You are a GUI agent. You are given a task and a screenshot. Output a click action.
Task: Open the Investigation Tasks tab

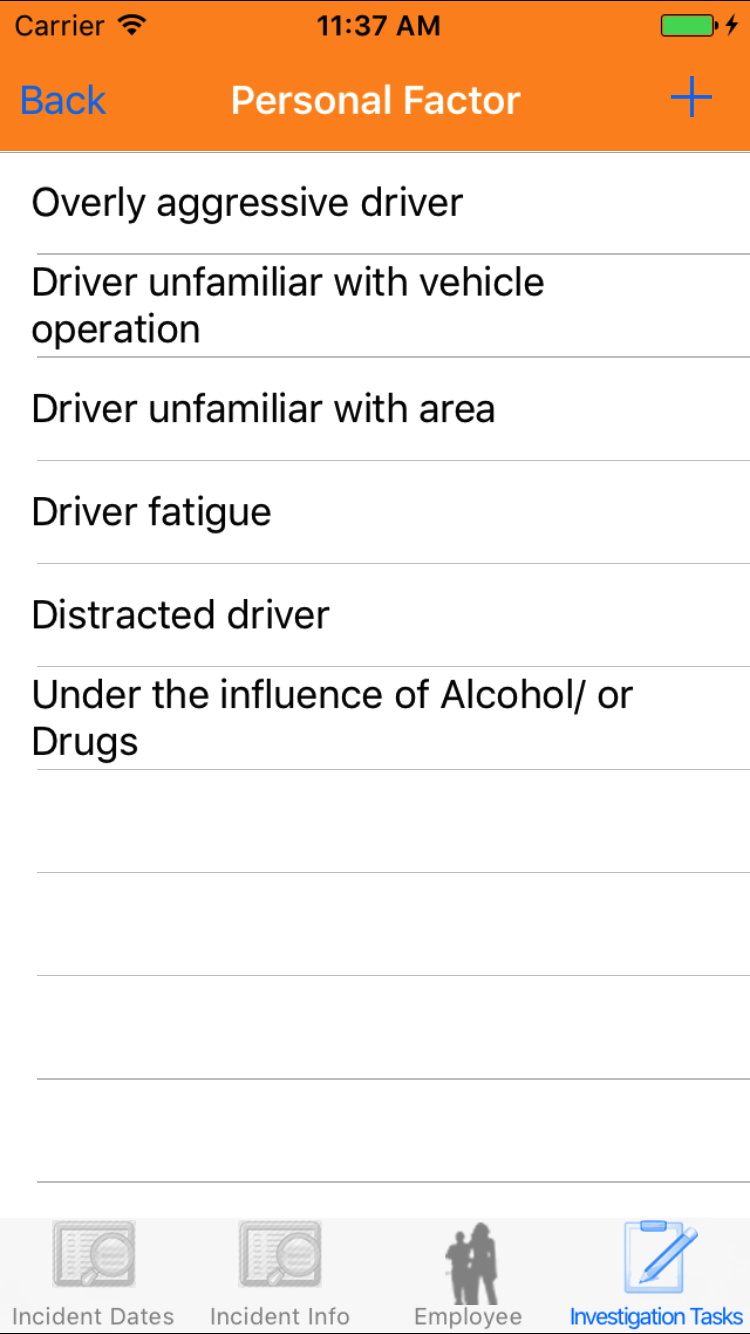click(656, 1275)
